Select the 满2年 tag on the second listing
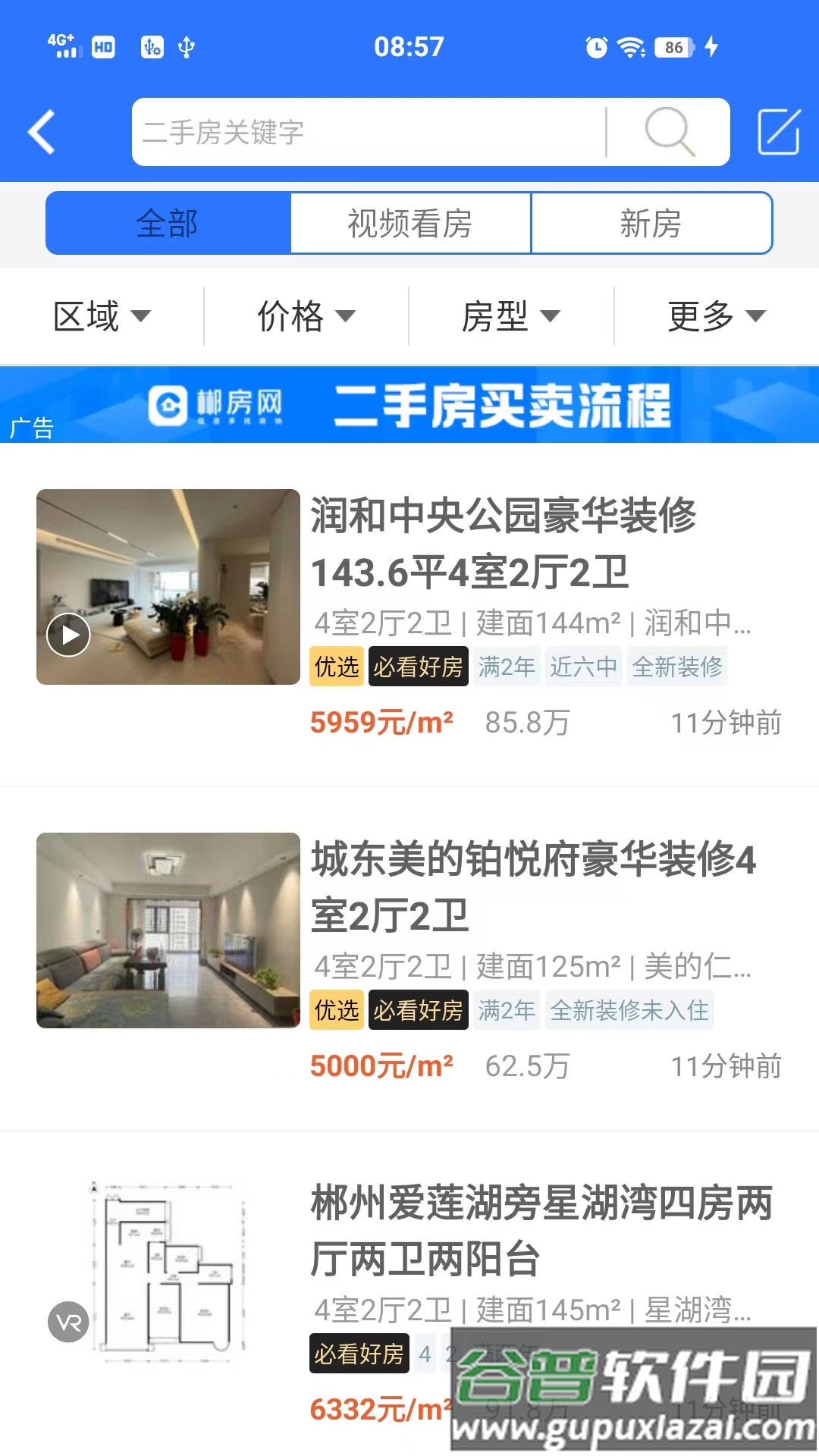The height and width of the screenshot is (1456, 819). pyautogui.click(x=506, y=1011)
